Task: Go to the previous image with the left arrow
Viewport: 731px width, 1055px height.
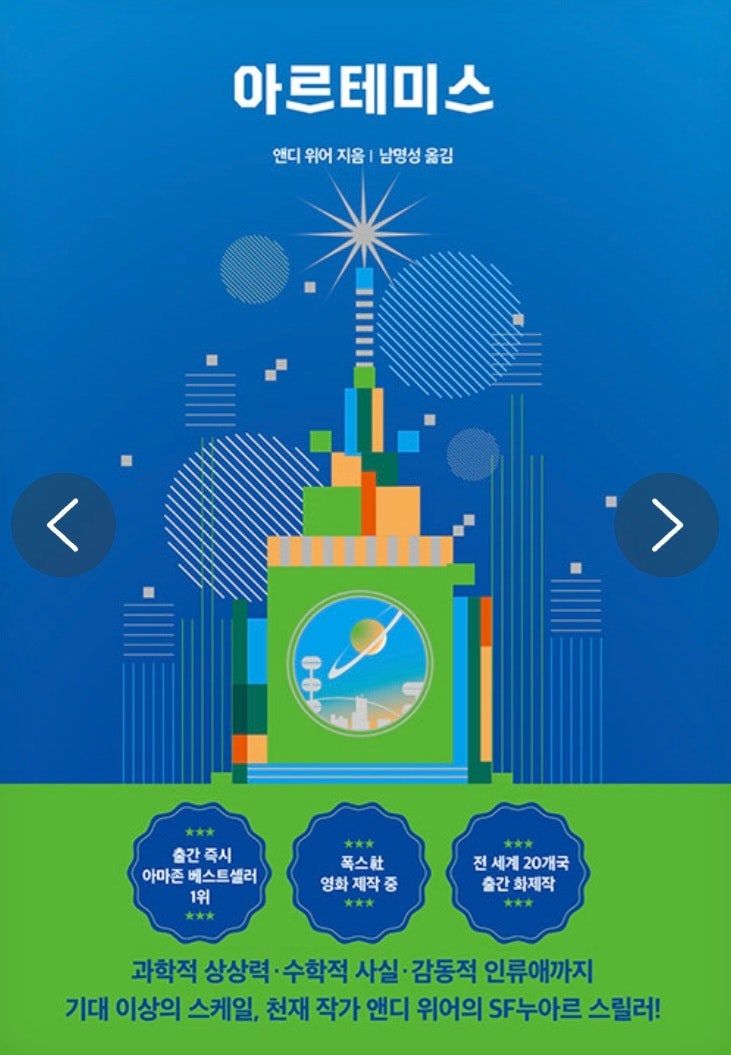Action: tap(63, 526)
